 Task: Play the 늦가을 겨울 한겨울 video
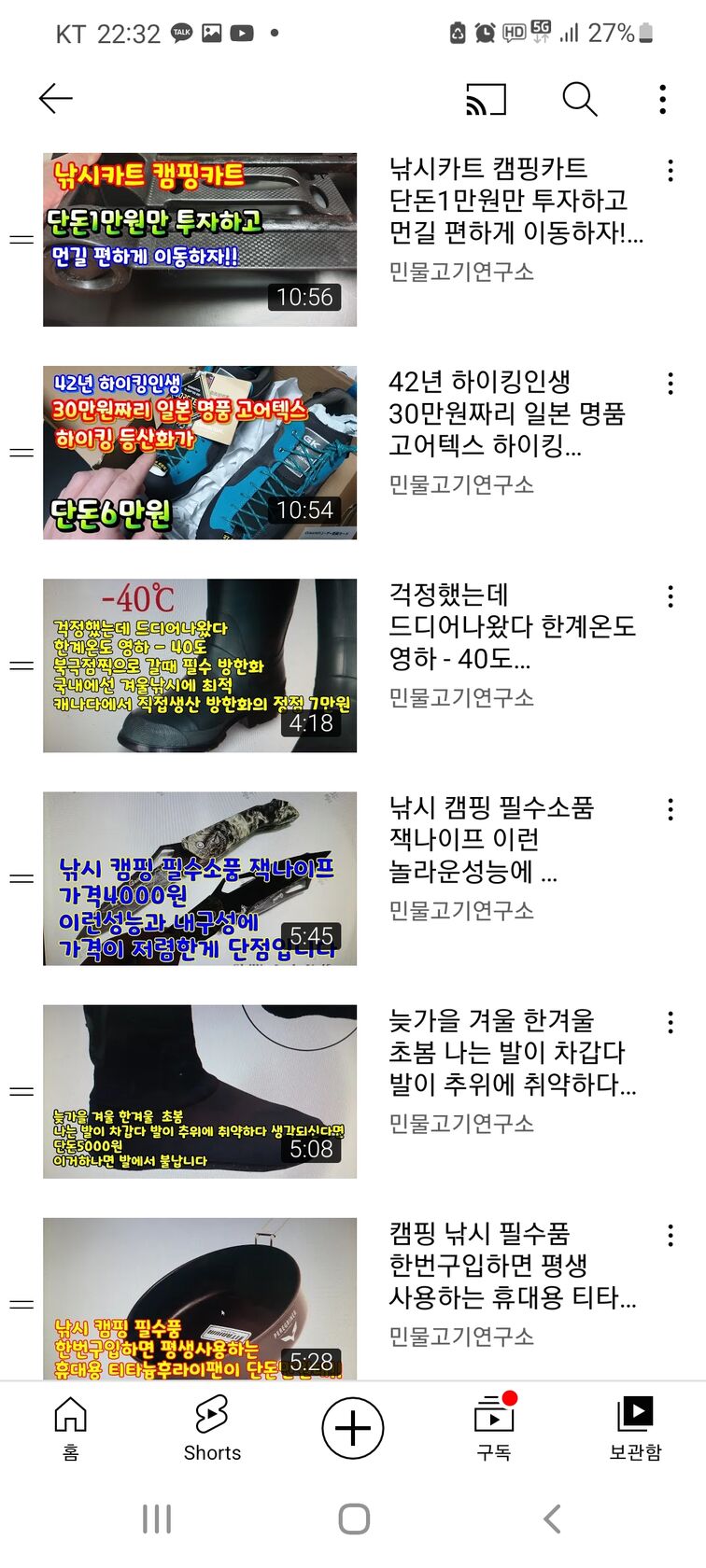tap(200, 1091)
